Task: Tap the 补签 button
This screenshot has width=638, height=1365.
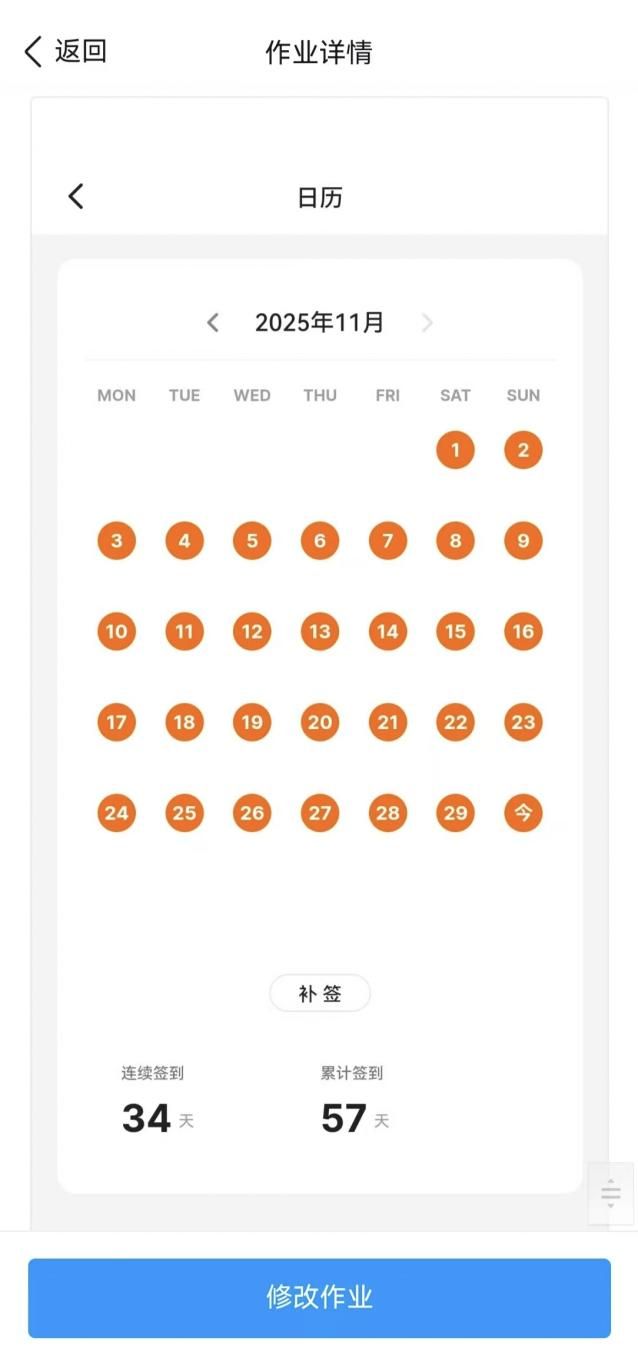Action: point(319,993)
